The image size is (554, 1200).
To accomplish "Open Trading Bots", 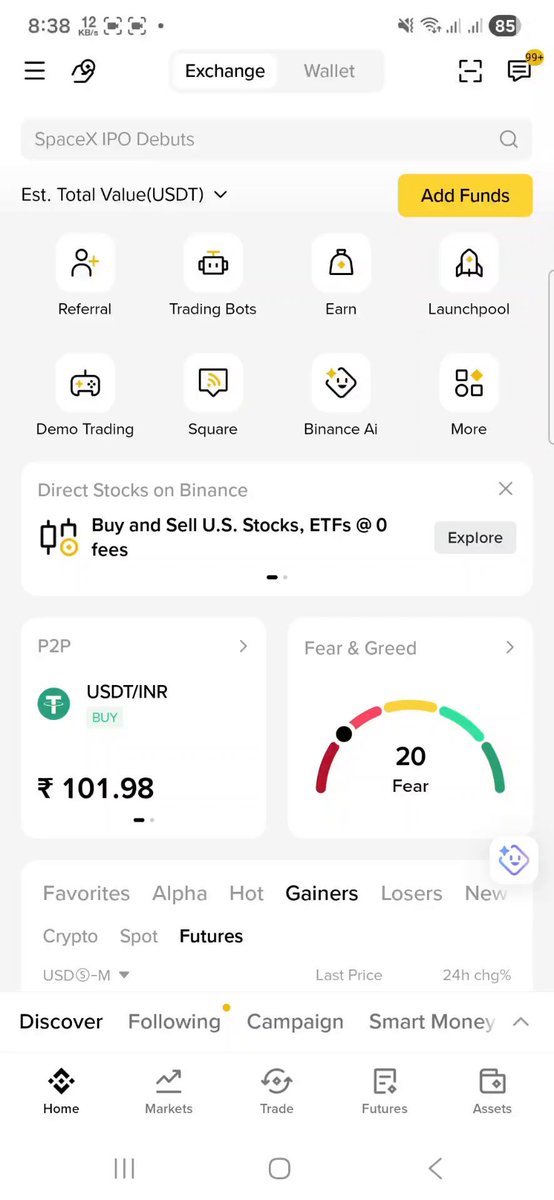I will [213, 276].
